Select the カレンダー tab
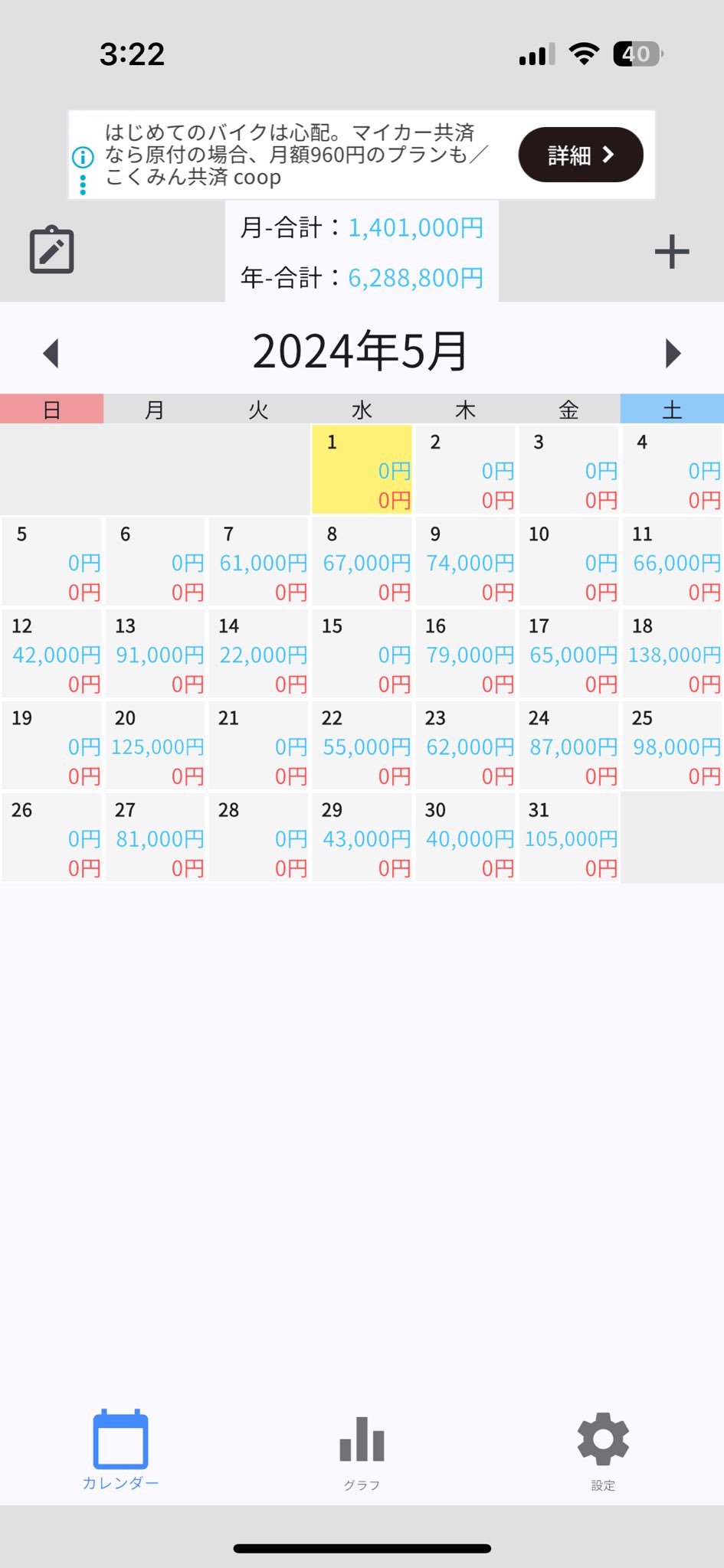This screenshot has height=1568, width=724. (x=120, y=1449)
